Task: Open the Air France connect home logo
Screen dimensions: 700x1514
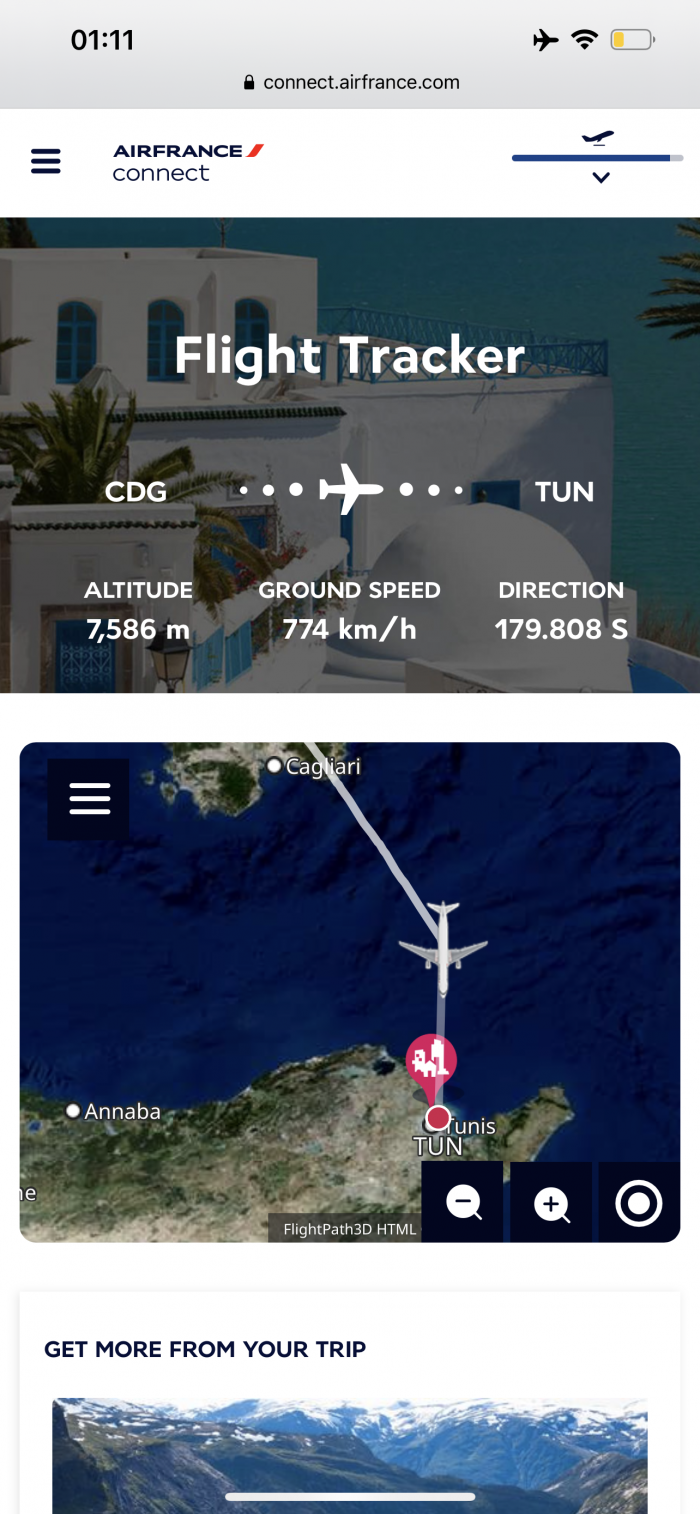Action: point(187,162)
